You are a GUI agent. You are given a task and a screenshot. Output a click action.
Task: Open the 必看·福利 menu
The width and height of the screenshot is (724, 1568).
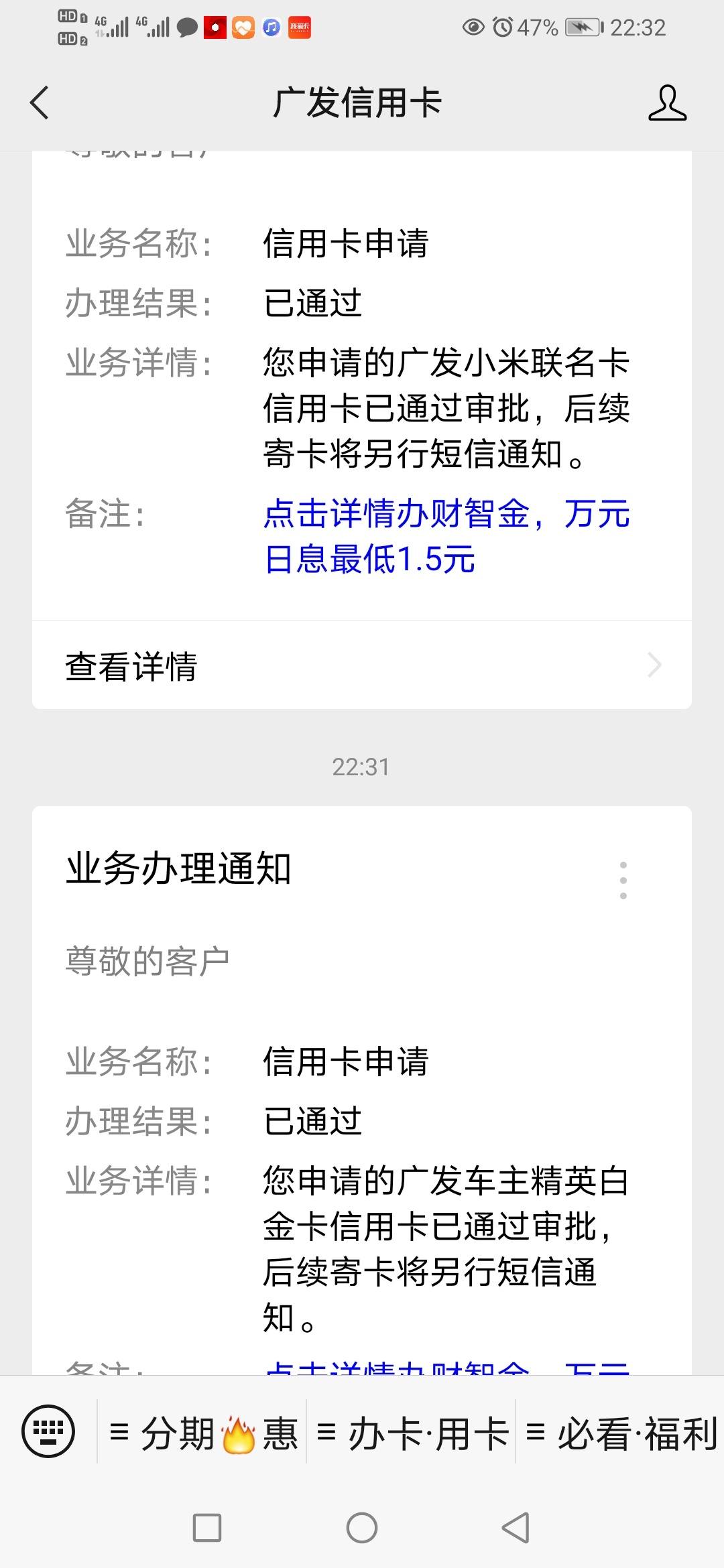621,1432
